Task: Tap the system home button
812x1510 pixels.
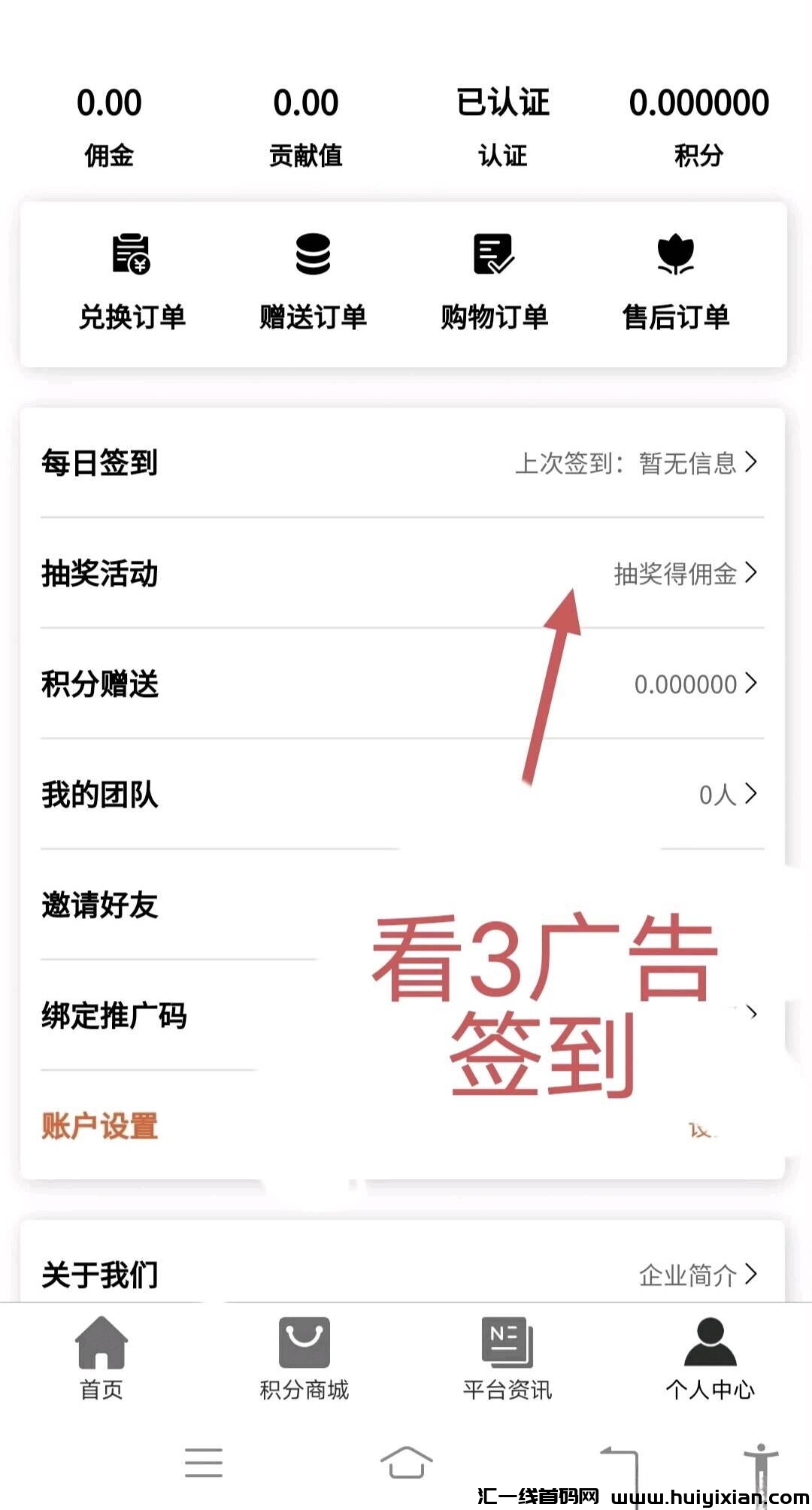Action: pyautogui.click(x=406, y=1463)
